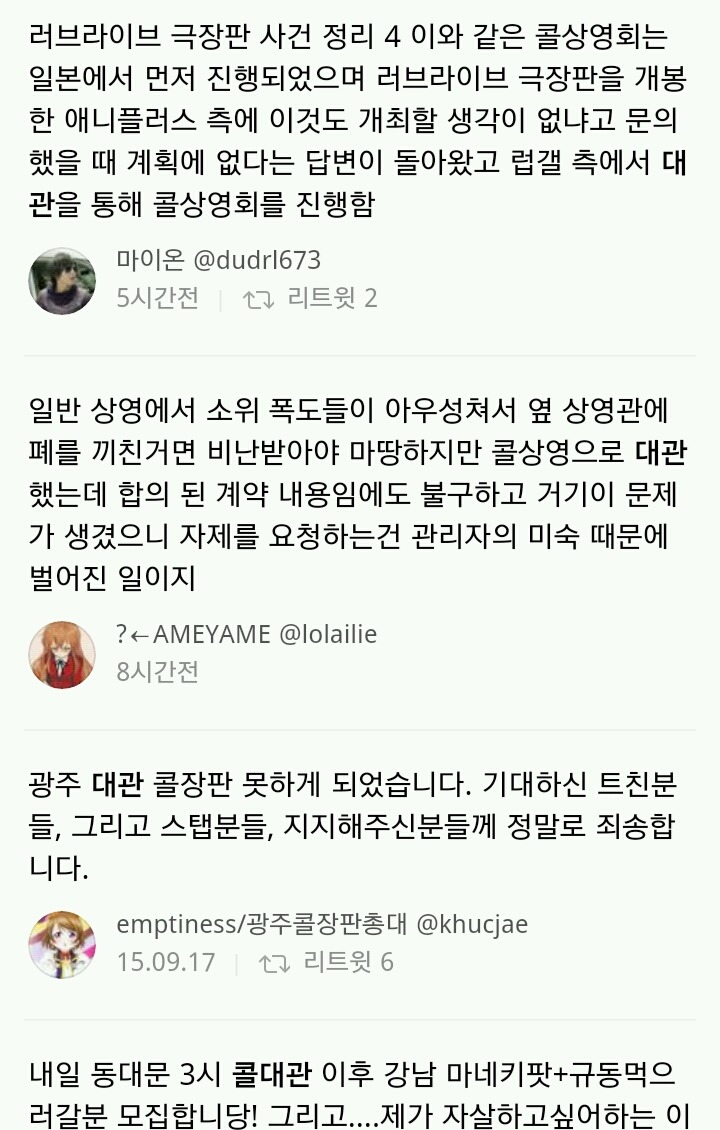
Task: Tap the 리트윗 2 count on 마이온's tweet
Action: pos(311,298)
